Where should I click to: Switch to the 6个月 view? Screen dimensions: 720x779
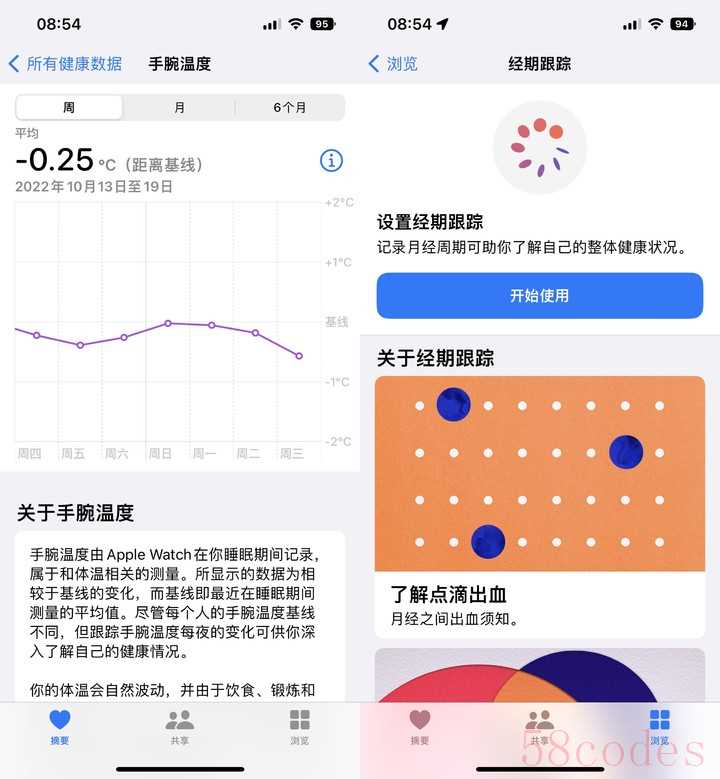click(x=290, y=108)
